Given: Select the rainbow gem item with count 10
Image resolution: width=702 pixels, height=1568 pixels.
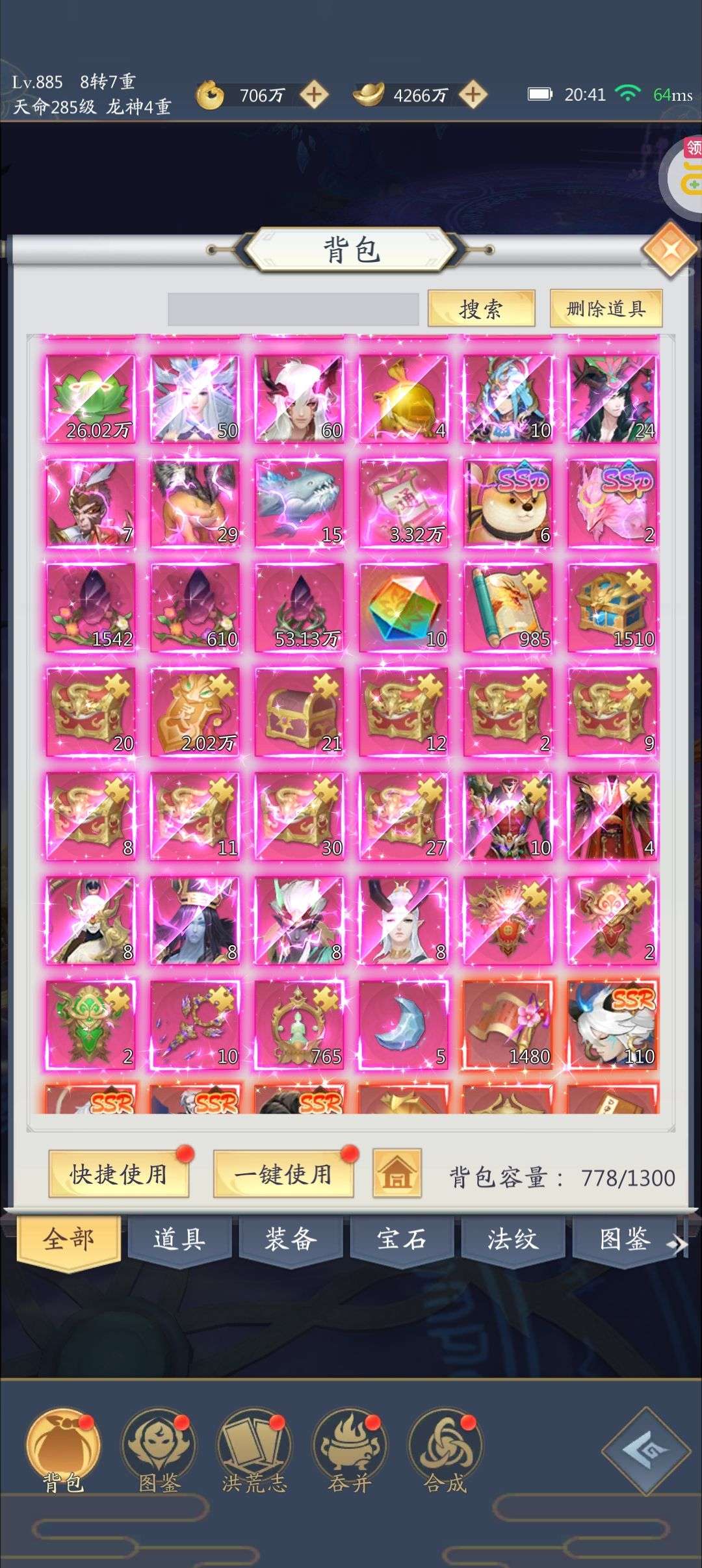Looking at the screenshot, I should pyautogui.click(x=404, y=607).
